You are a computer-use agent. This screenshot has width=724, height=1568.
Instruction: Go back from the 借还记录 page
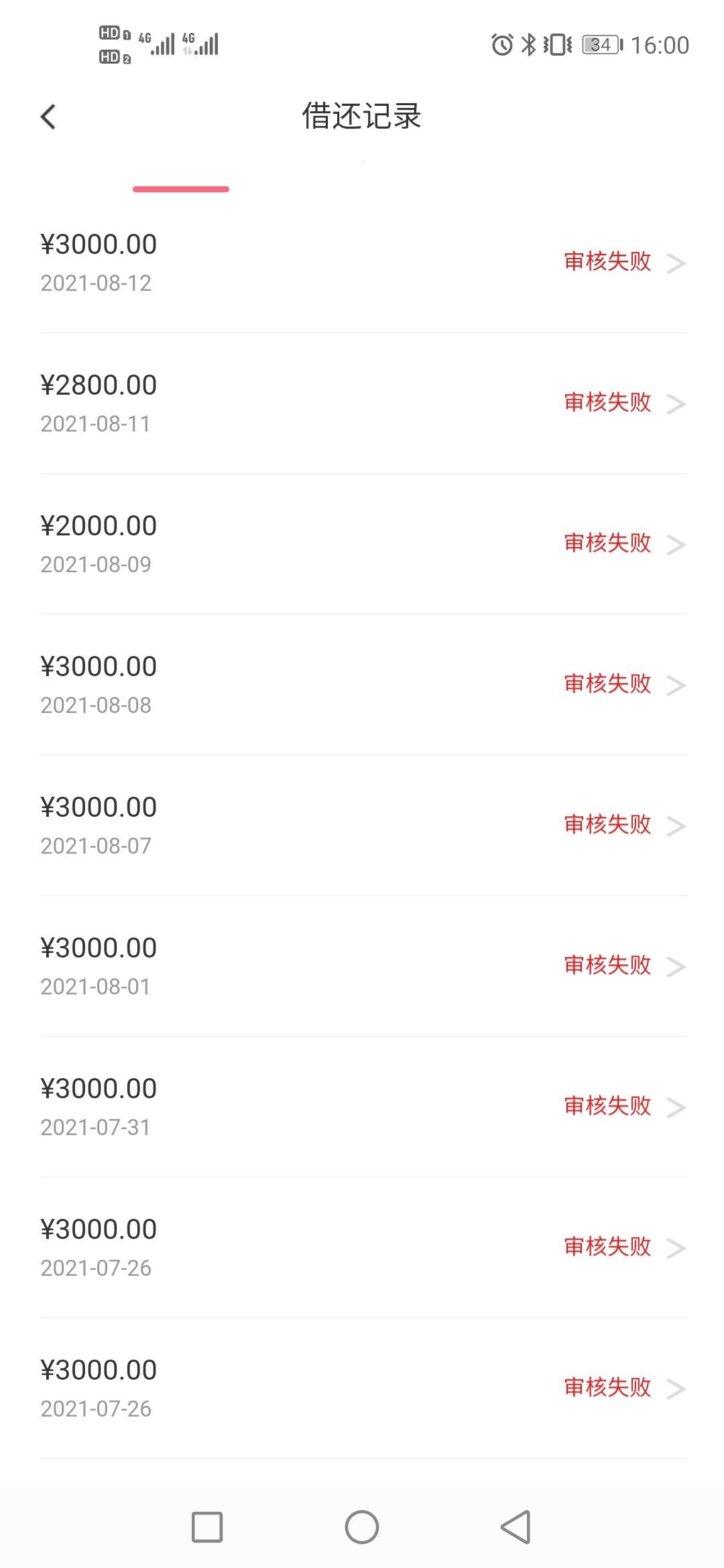(x=48, y=117)
